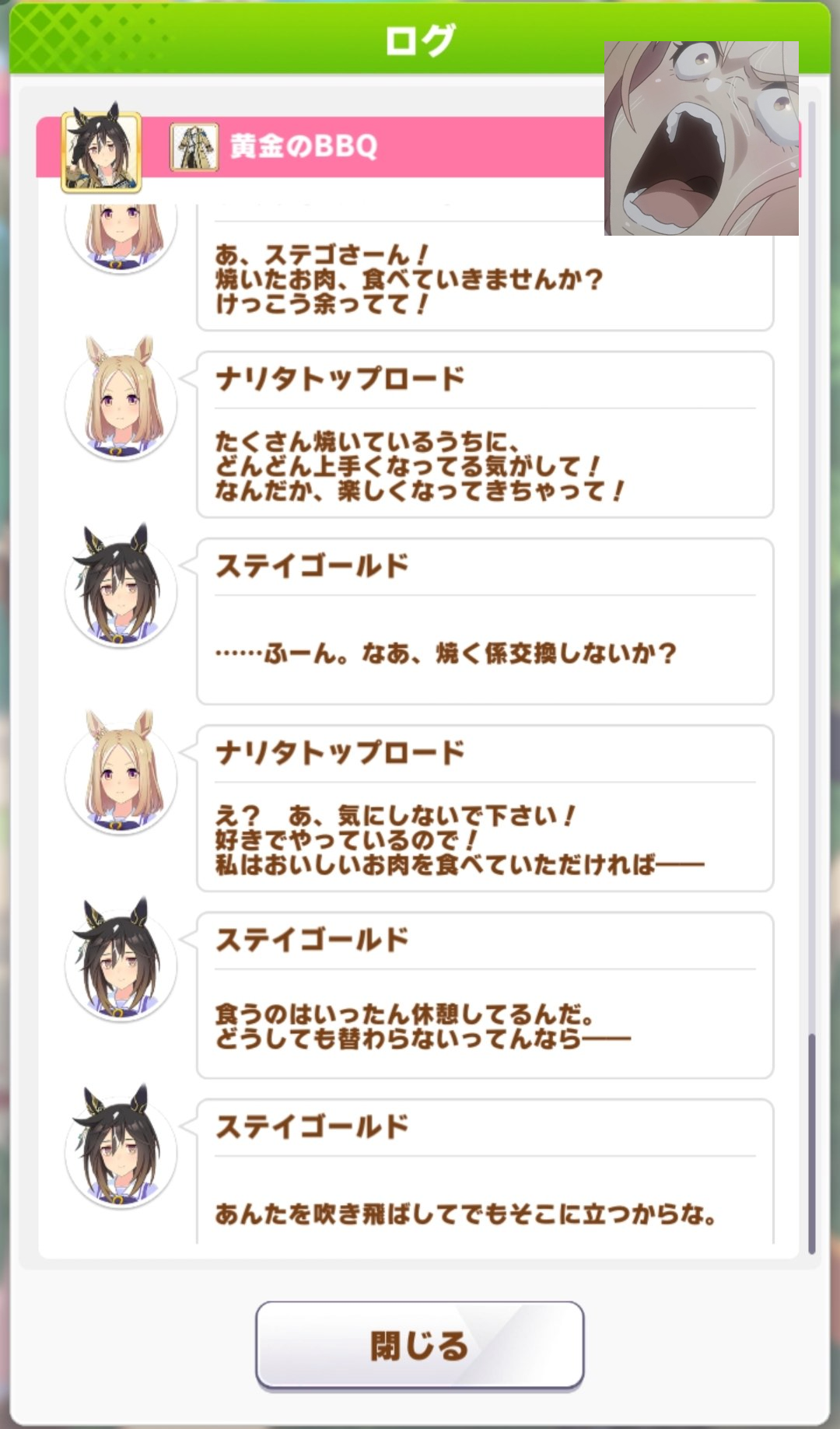Viewport: 840px width, 1429px height.
Task: Close the log with the 閉じる button
Action: tap(419, 1346)
